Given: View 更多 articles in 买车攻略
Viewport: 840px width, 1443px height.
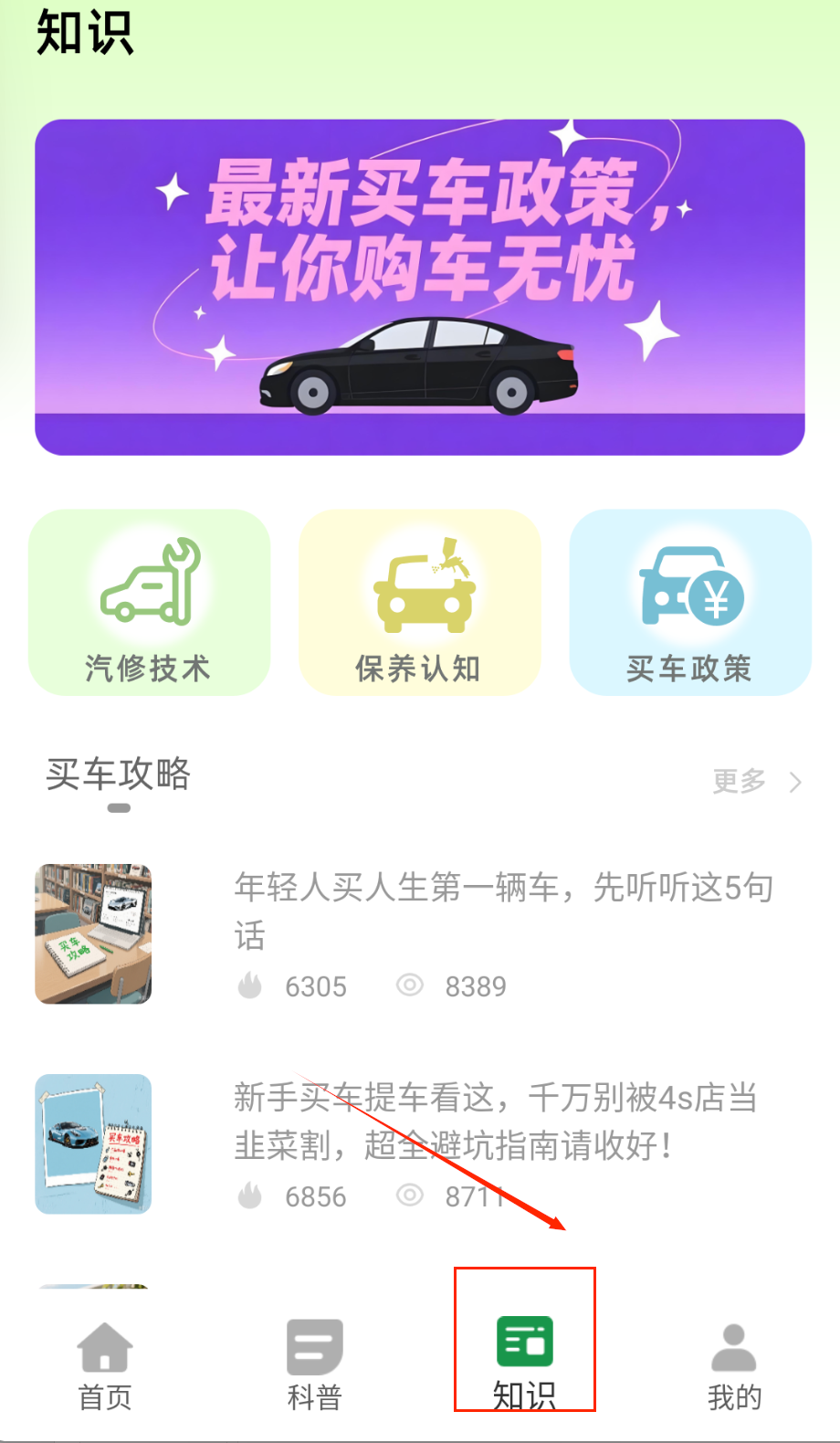Looking at the screenshot, I should tap(756, 782).
